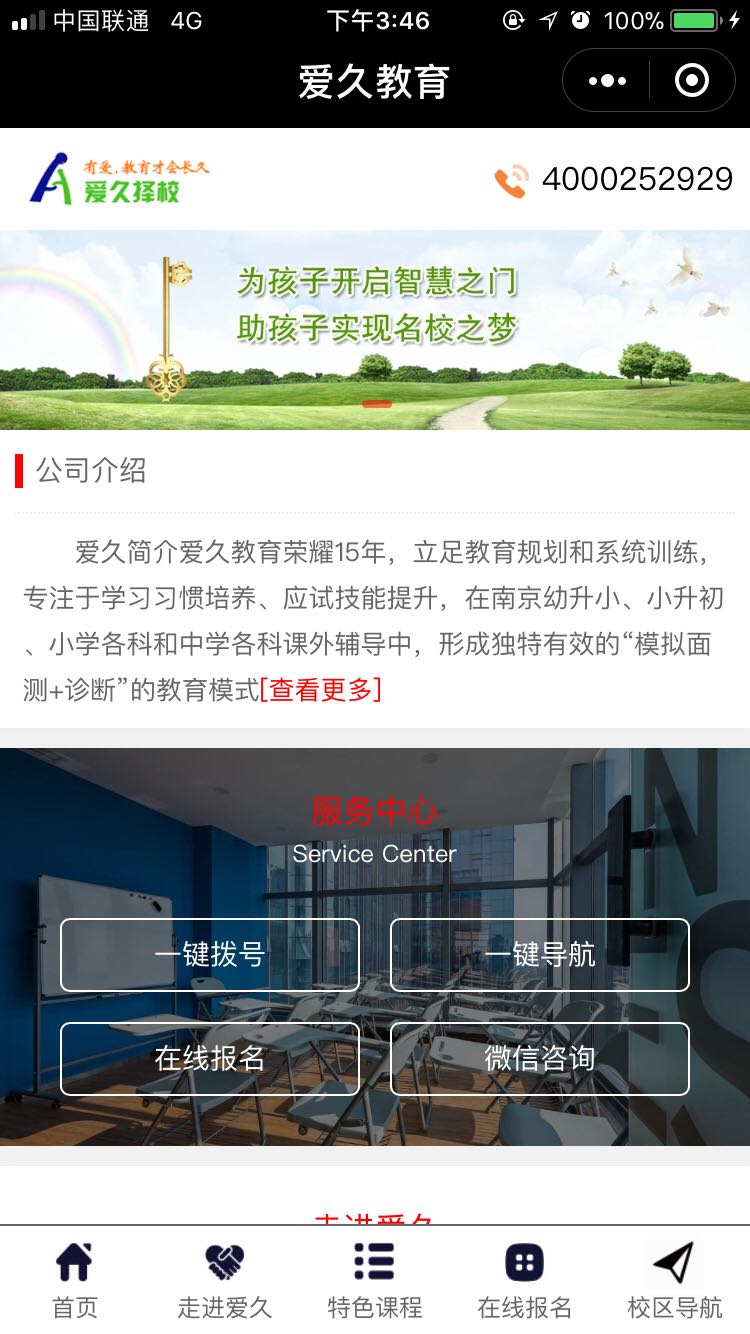
Task: Close the mini program via circle icon
Action: (x=691, y=81)
